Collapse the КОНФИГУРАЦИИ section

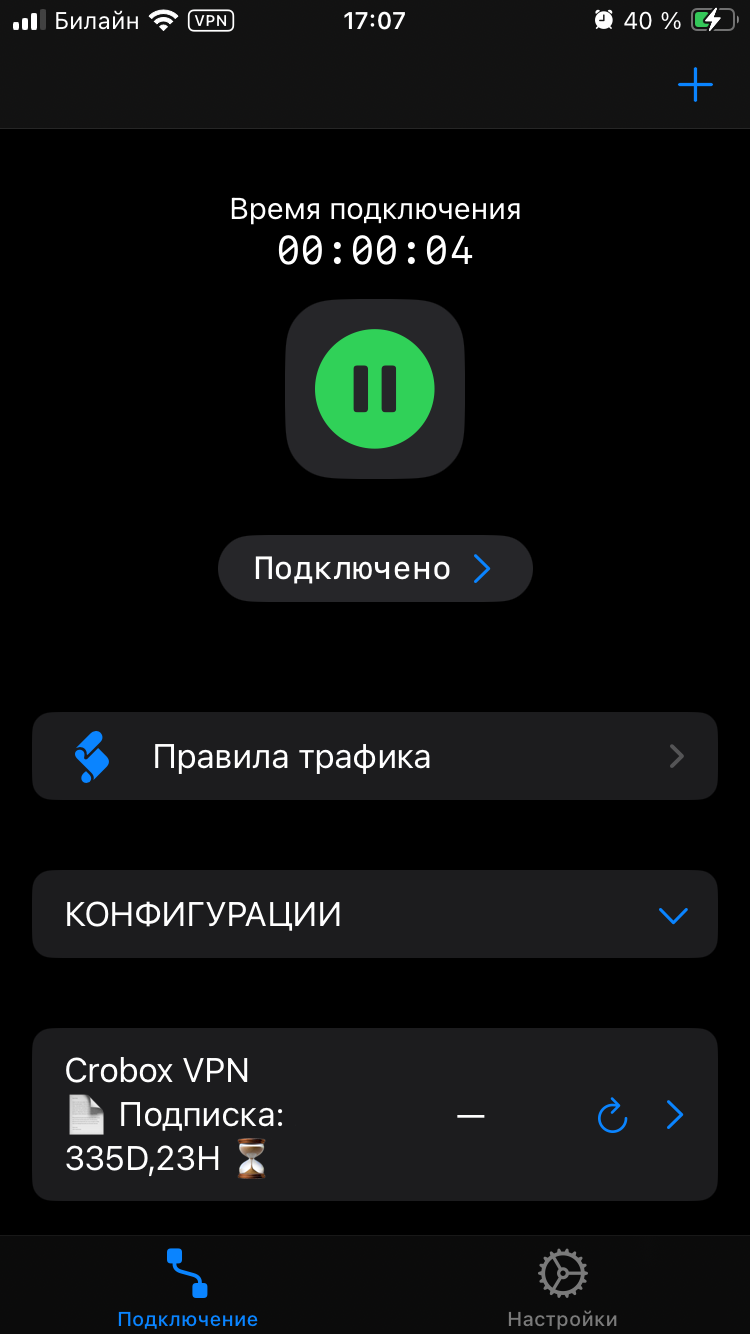coord(673,914)
